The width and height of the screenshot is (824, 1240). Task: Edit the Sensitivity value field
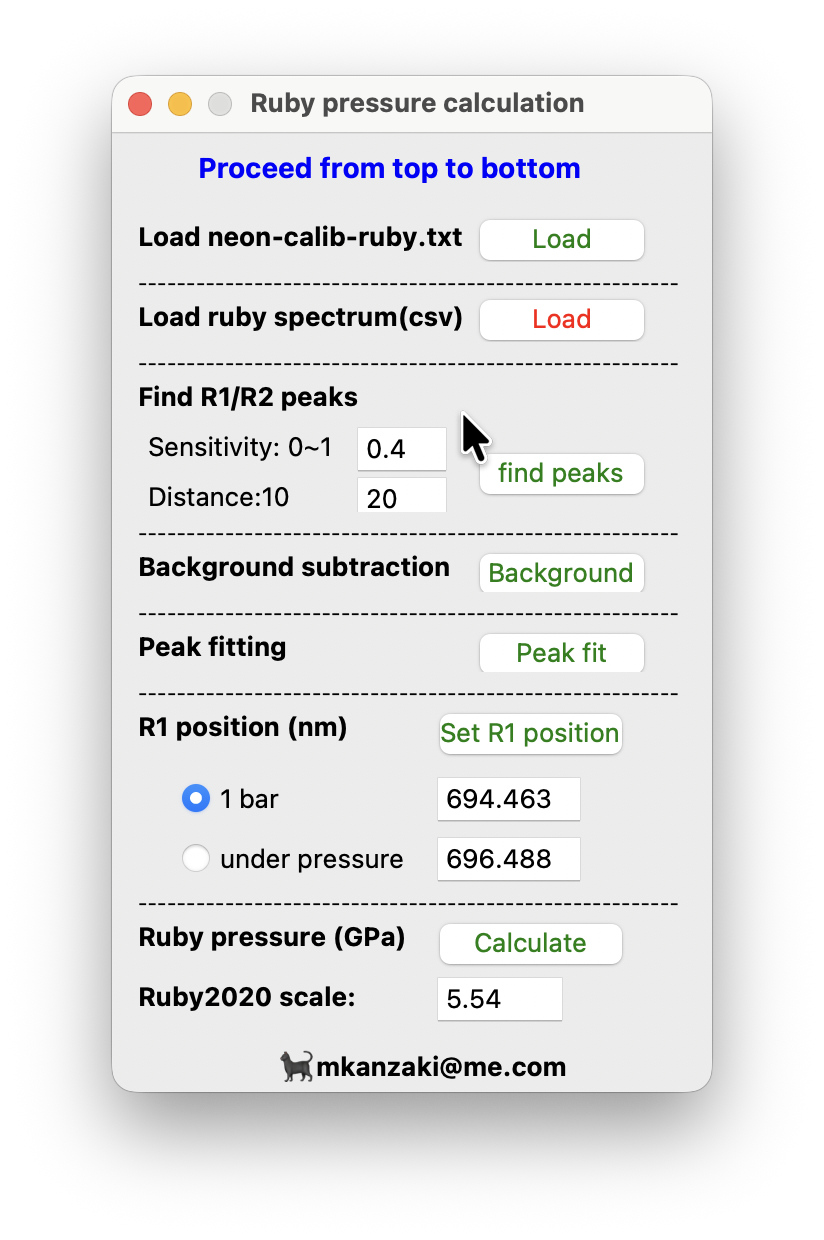401,449
